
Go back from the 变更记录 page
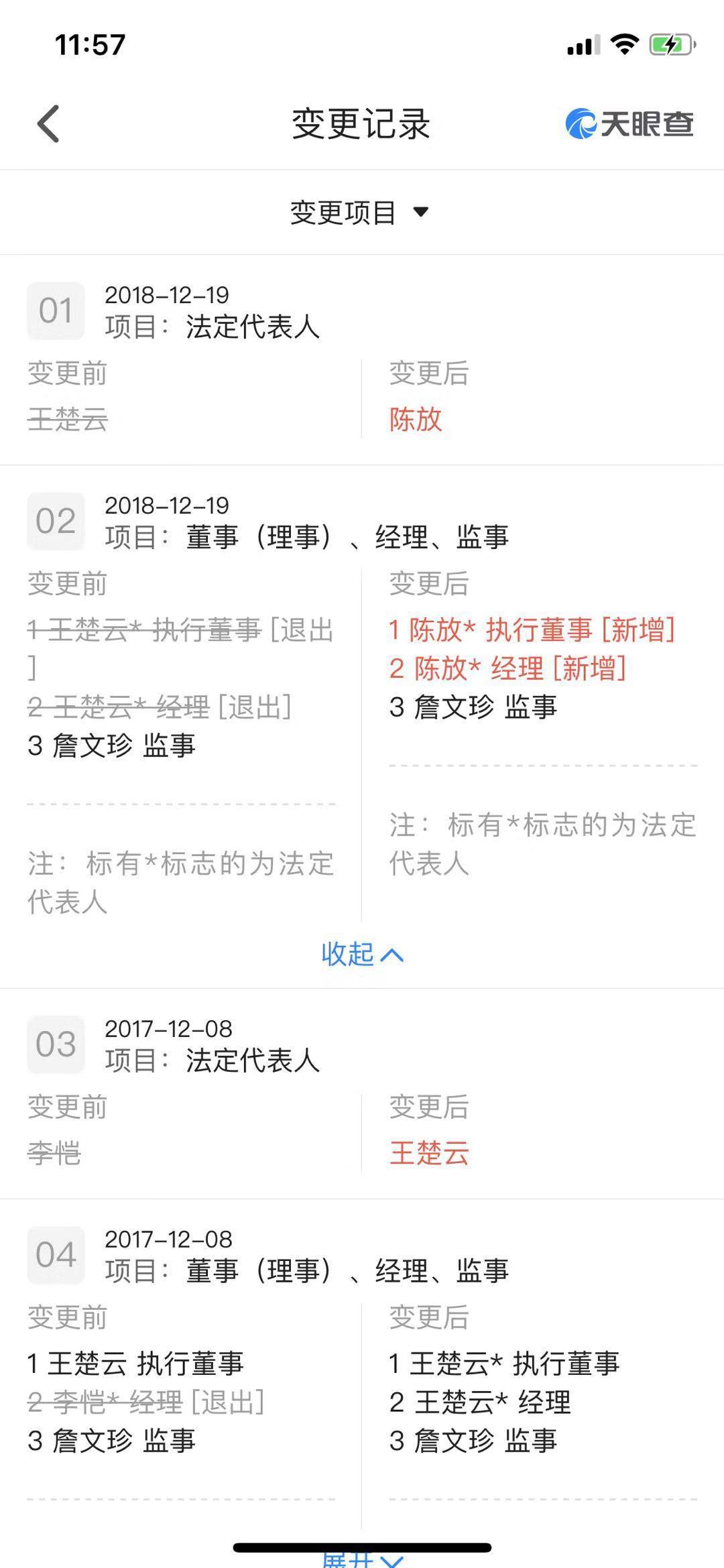point(48,124)
